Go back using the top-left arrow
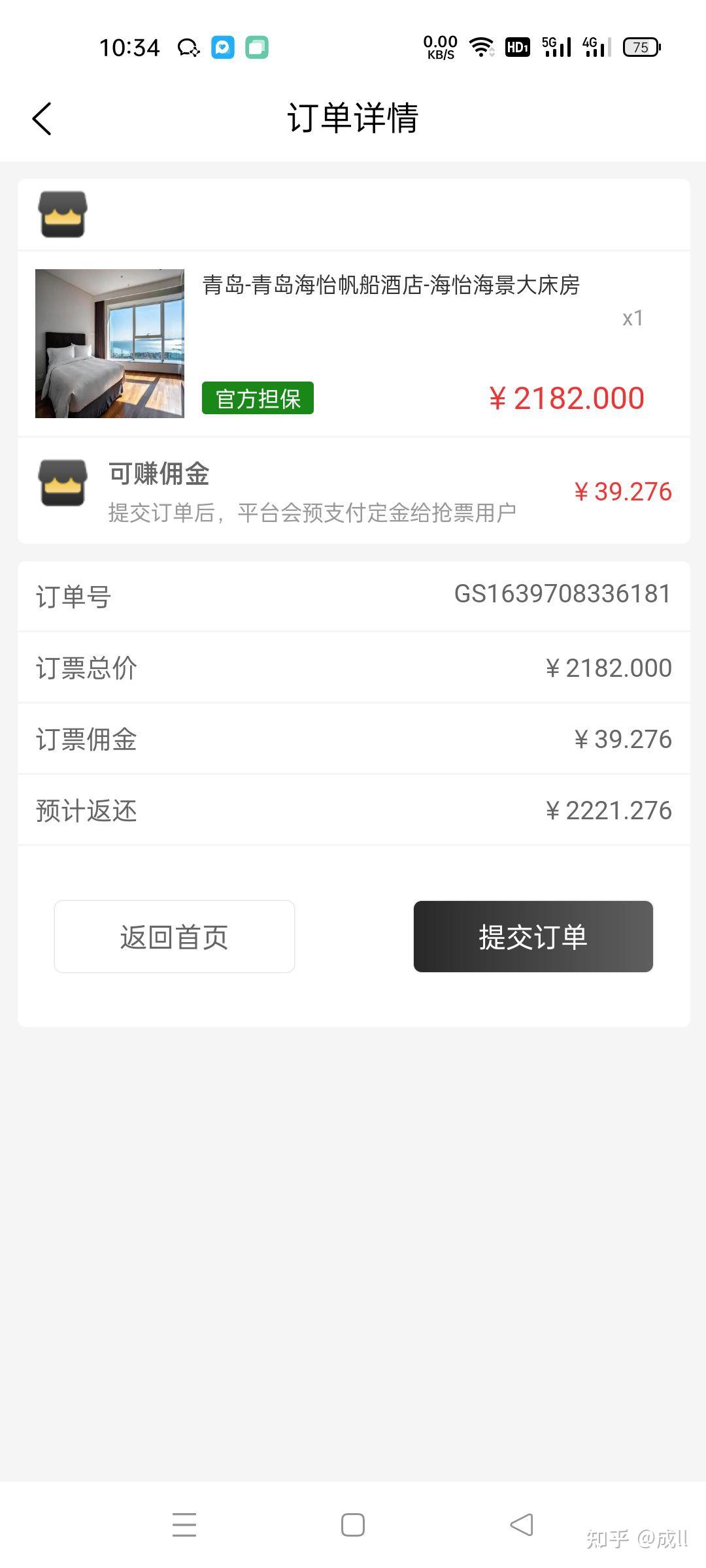706x1568 pixels. tap(42, 119)
